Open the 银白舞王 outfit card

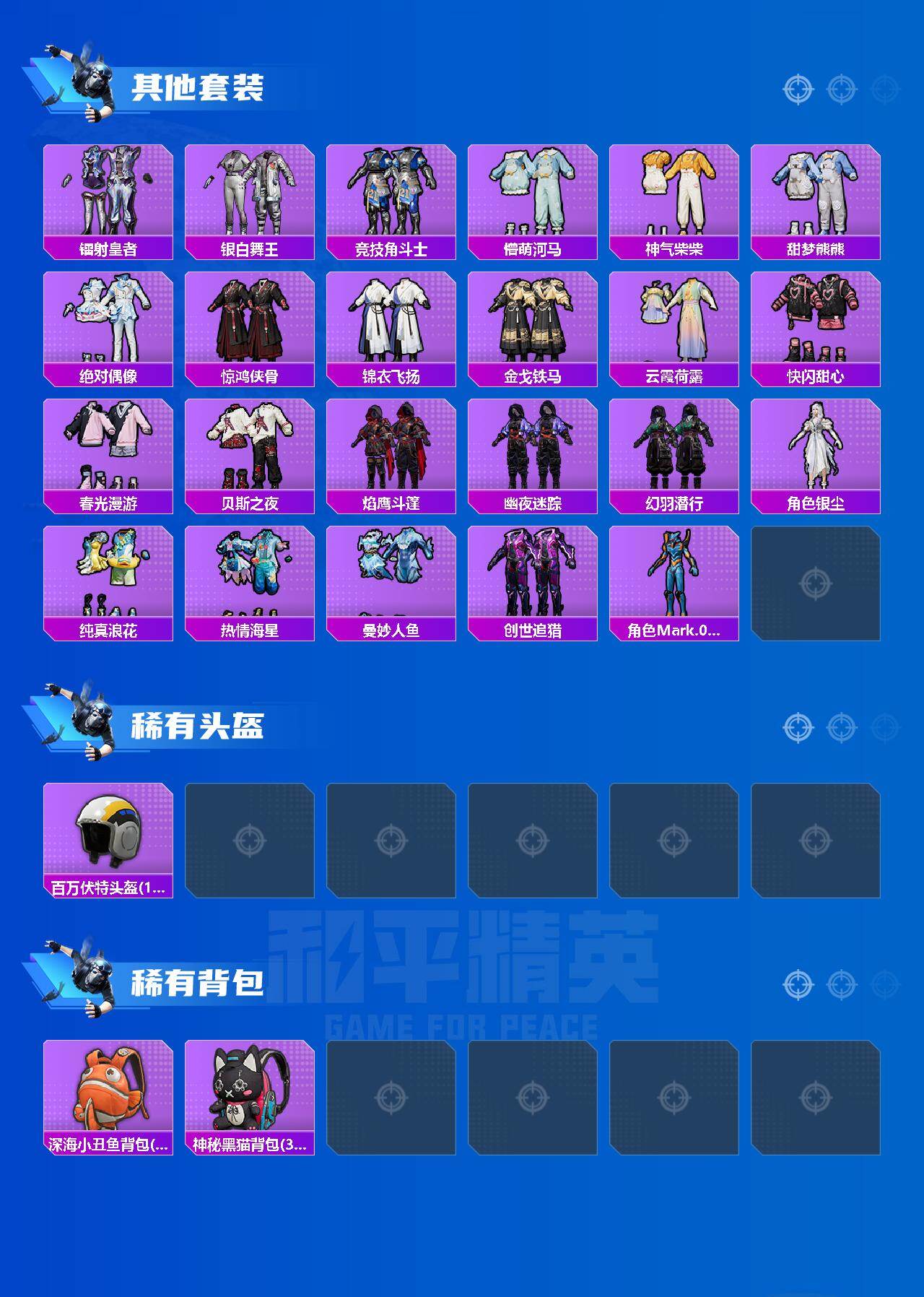tap(248, 191)
